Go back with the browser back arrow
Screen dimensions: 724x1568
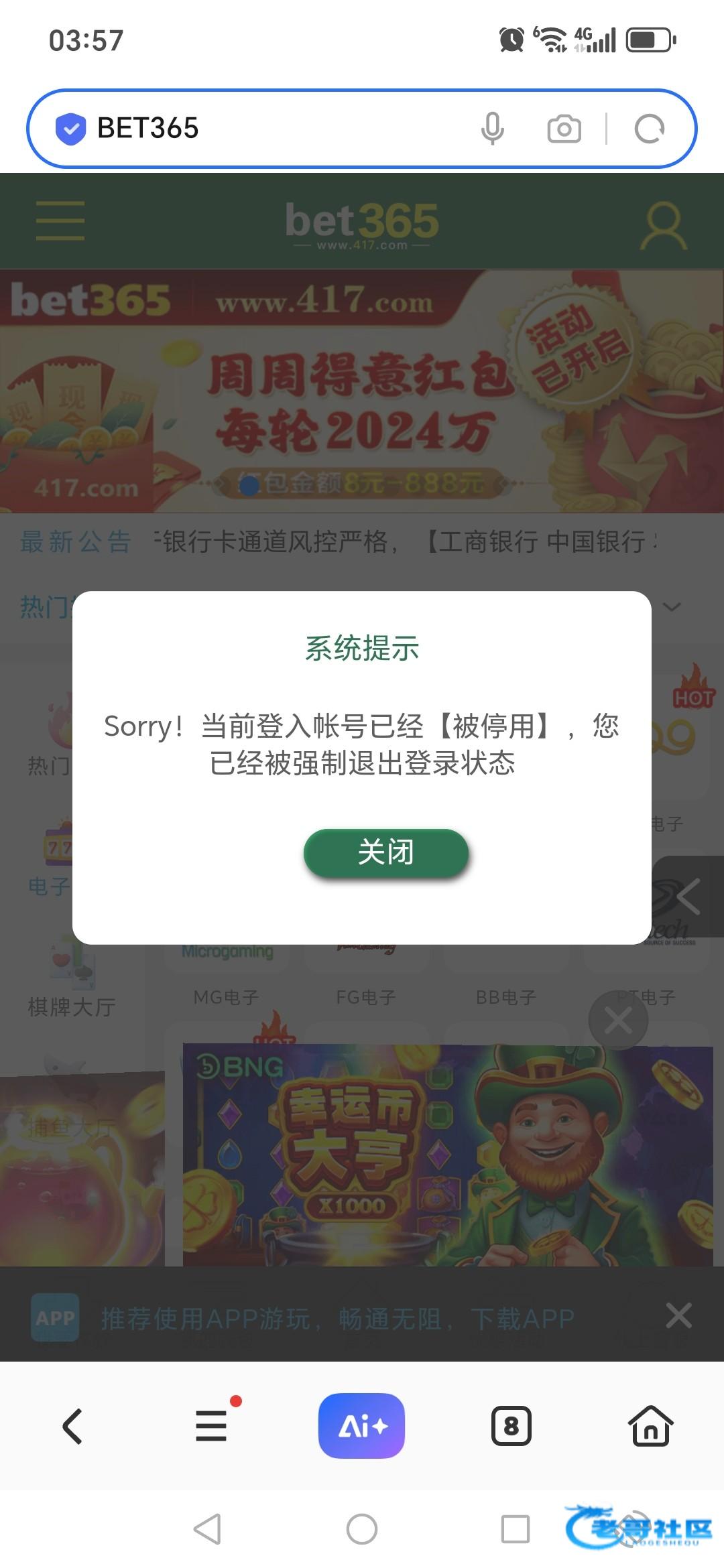[x=72, y=1426]
